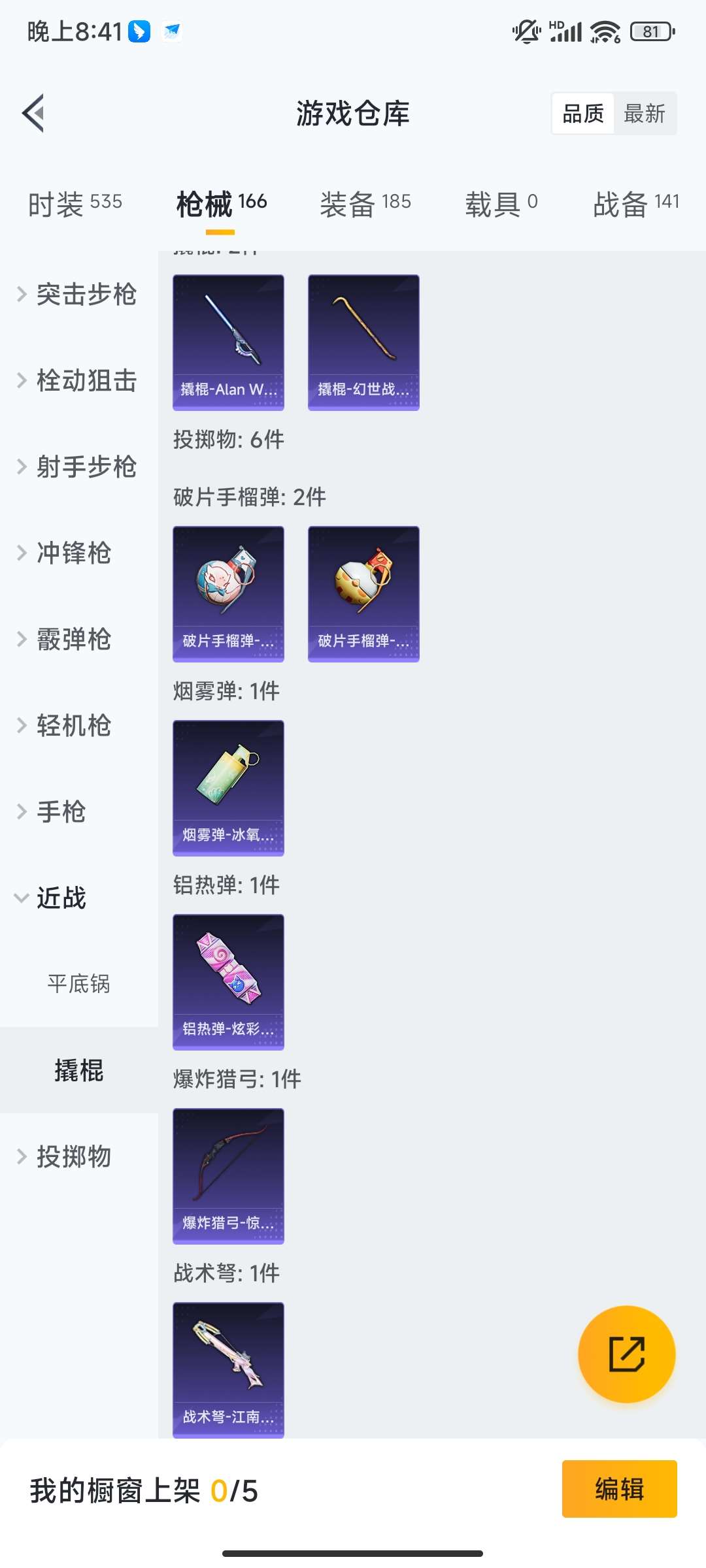Screen dimensions: 706x1568
Task: Select the 铝热弹-炫彩 thermite item
Action: [227, 982]
